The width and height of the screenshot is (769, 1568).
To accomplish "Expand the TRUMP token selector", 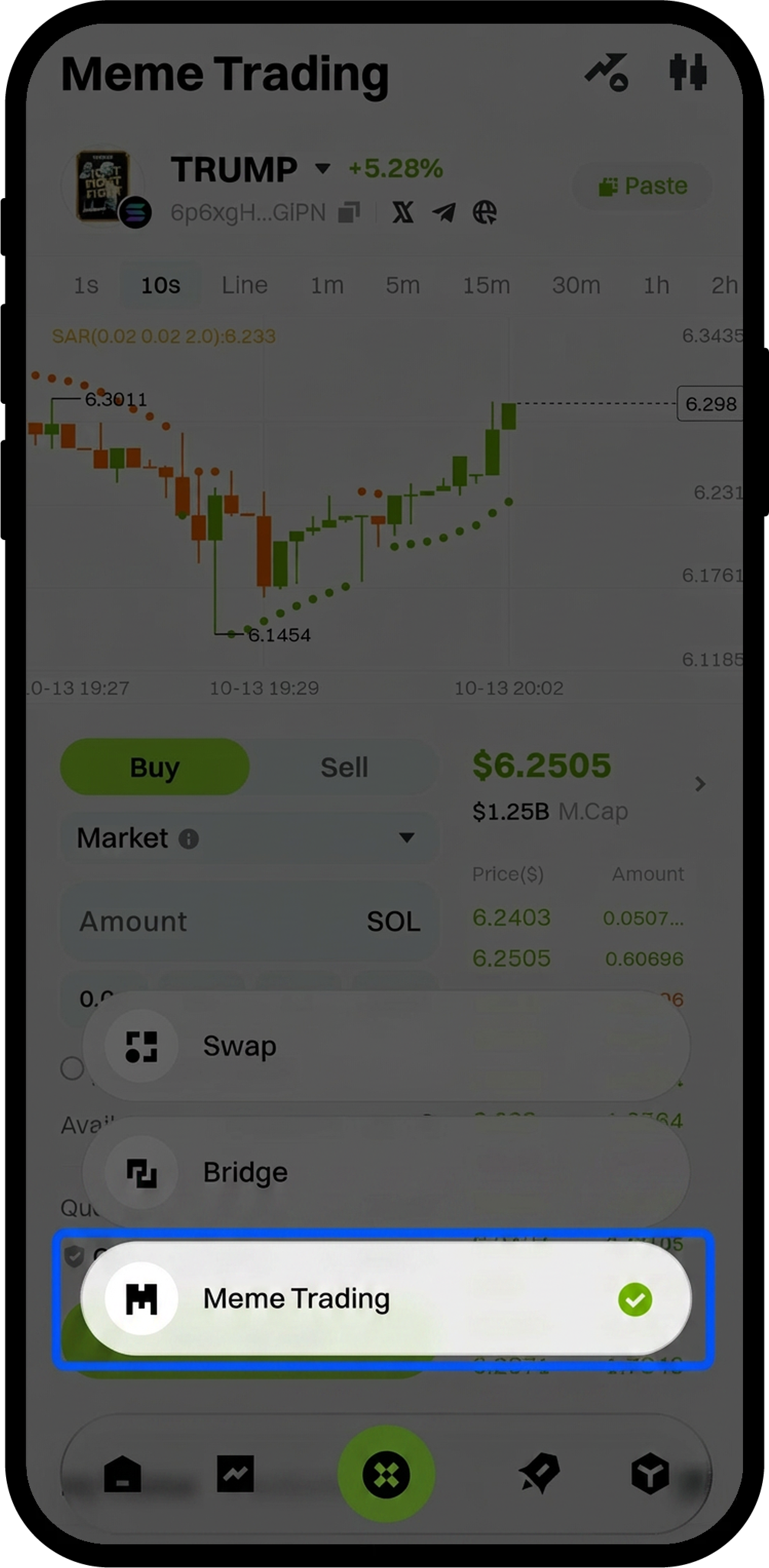I will pos(323,168).
